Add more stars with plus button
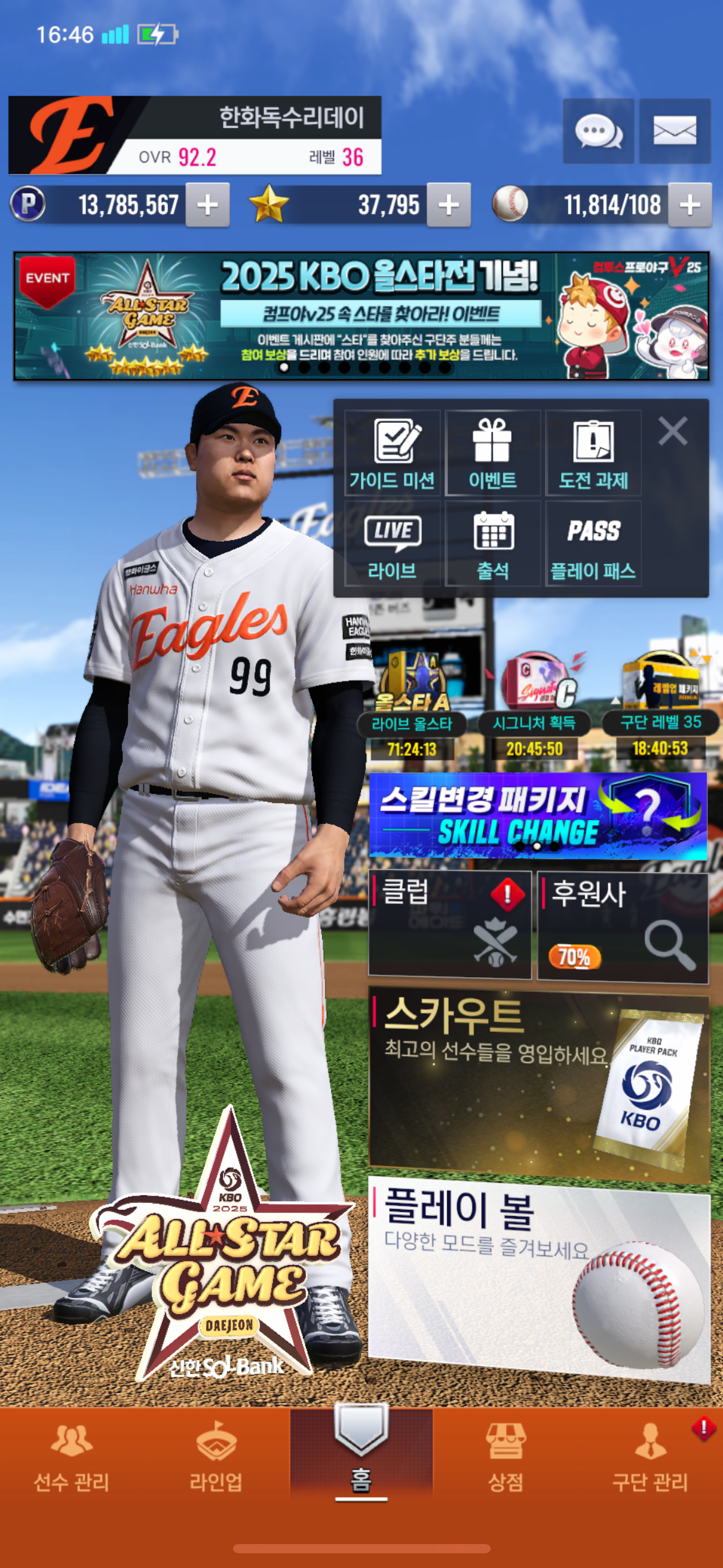The width and height of the screenshot is (723, 1568). click(449, 205)
